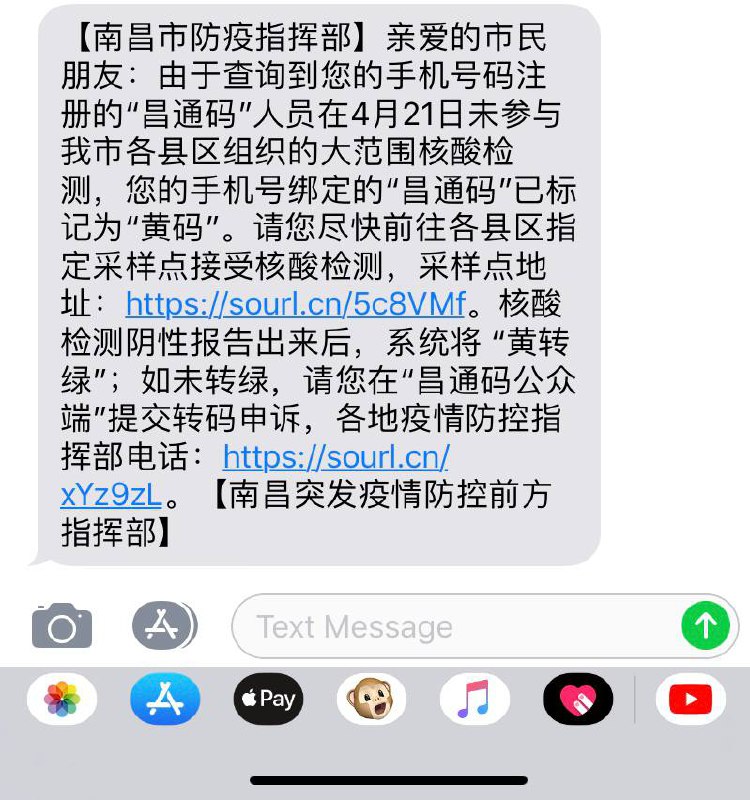Tap the home indicator bar at bottom

375,779
